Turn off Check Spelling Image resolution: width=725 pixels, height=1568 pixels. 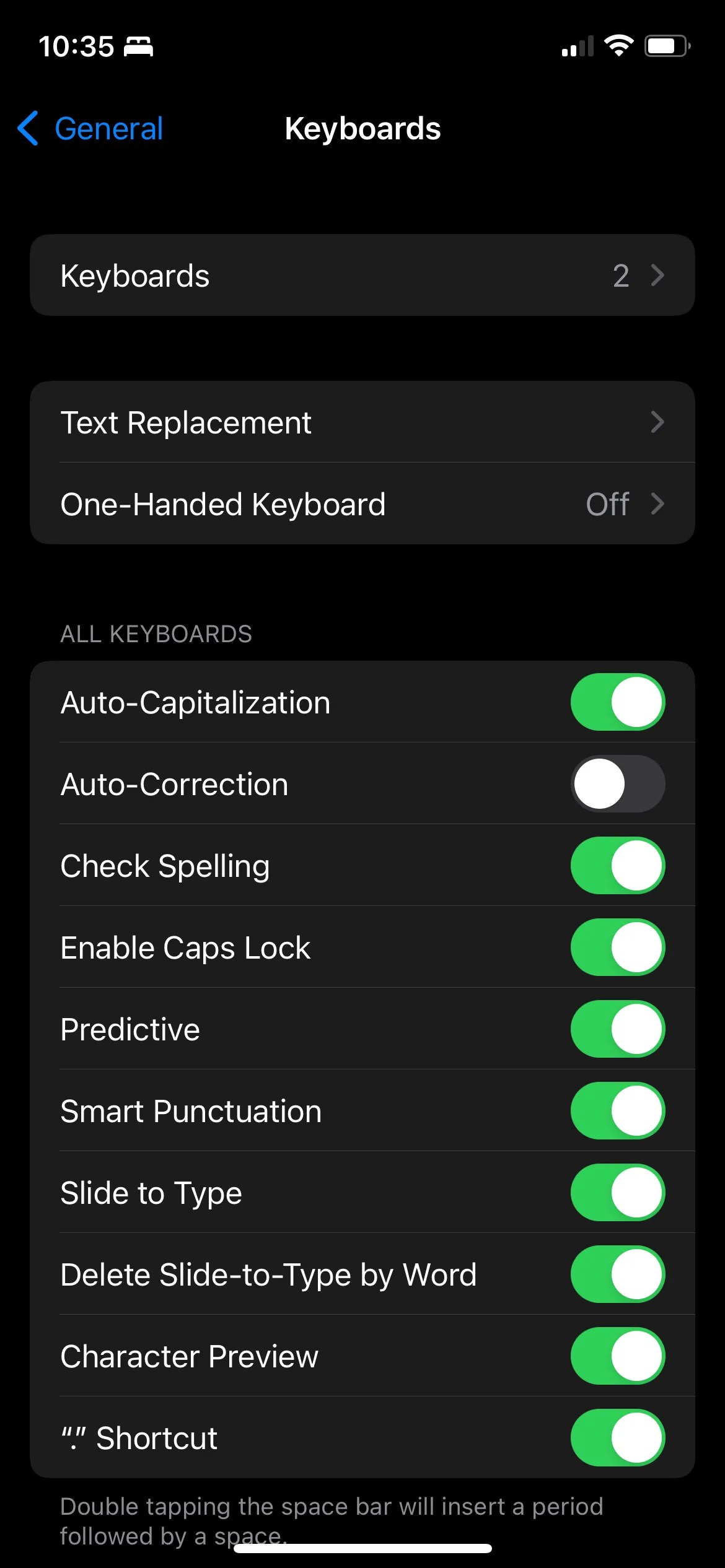click(x=617, y=865)
